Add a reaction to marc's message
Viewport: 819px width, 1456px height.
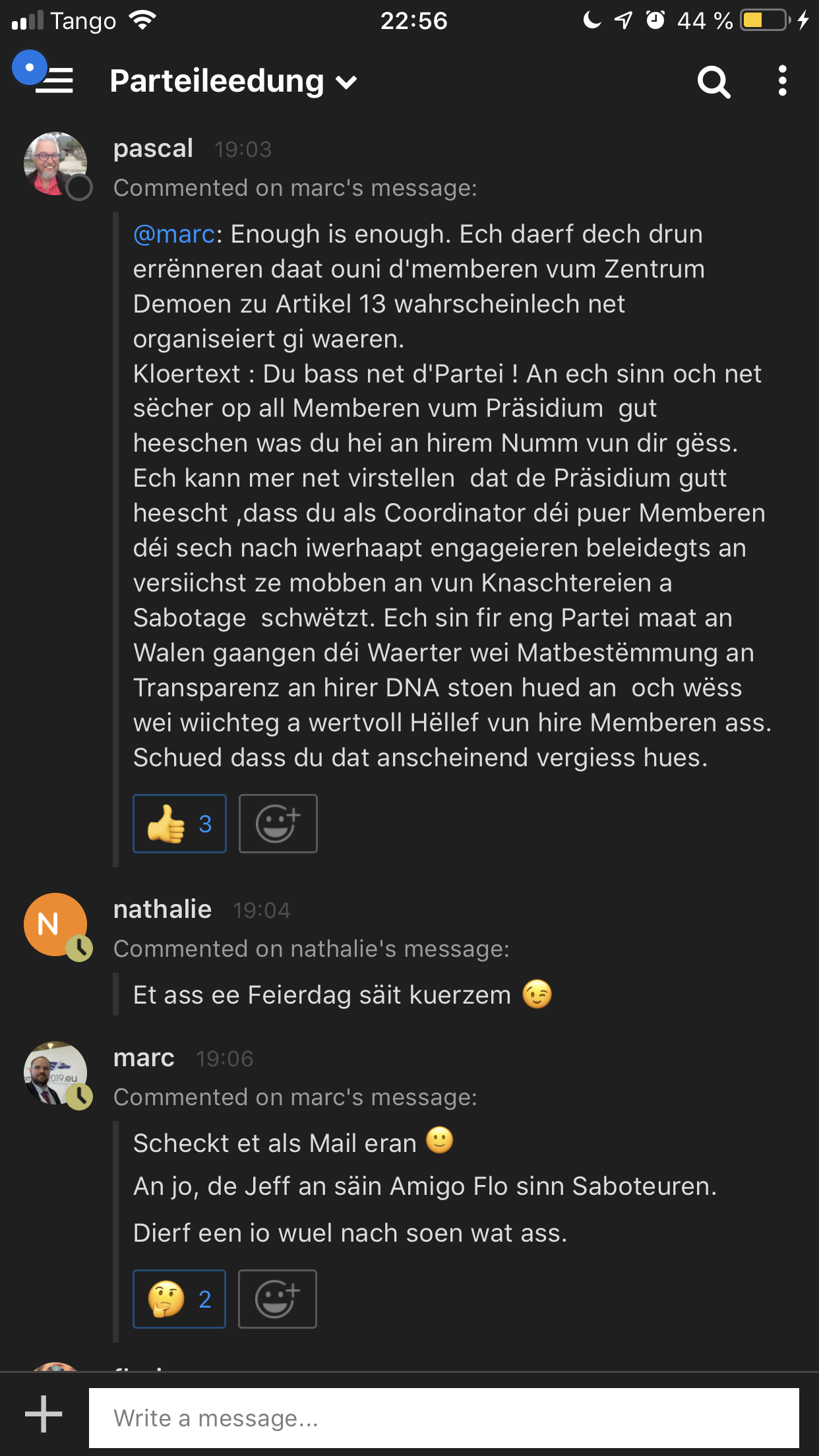pyautogui.click(x=277, y=1299)
